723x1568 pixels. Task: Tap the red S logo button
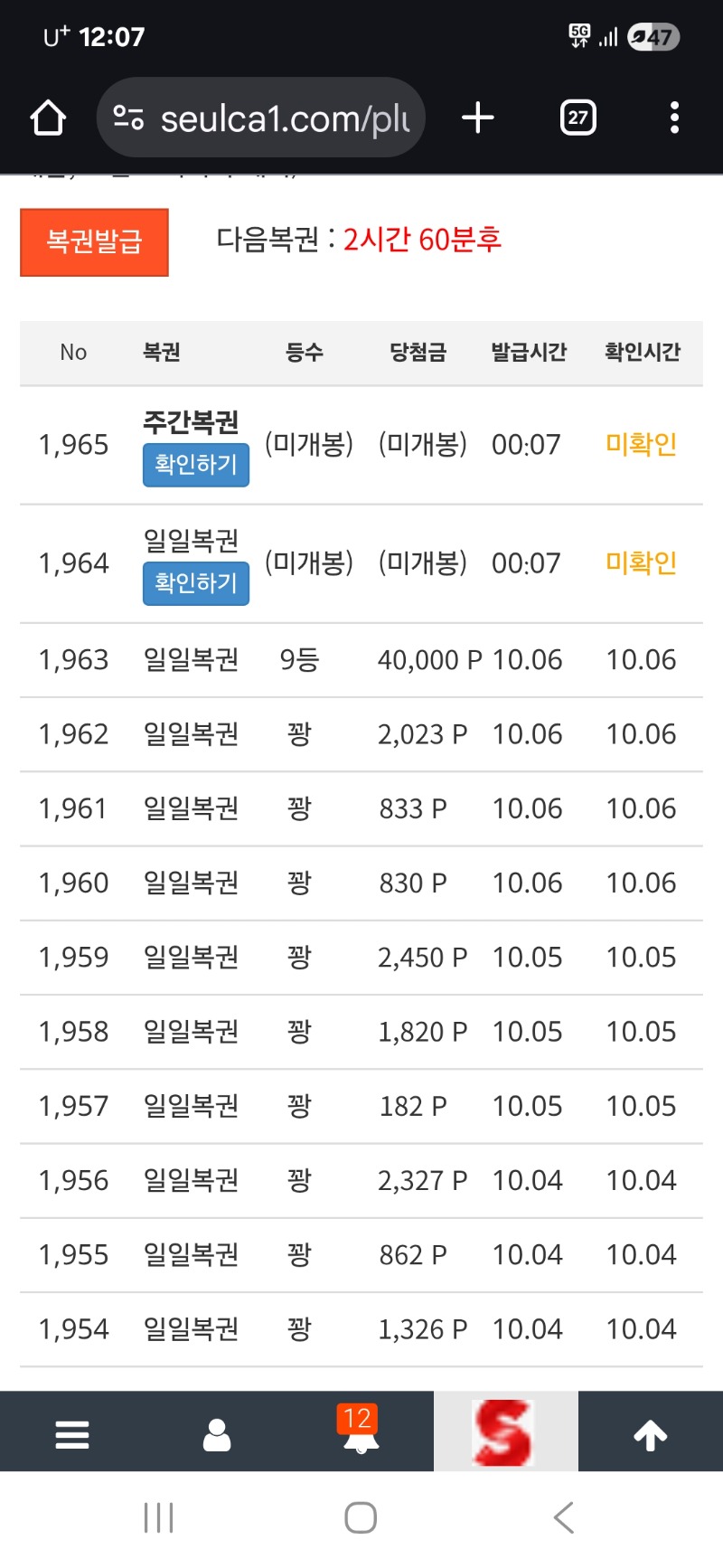coord(505,1432)
